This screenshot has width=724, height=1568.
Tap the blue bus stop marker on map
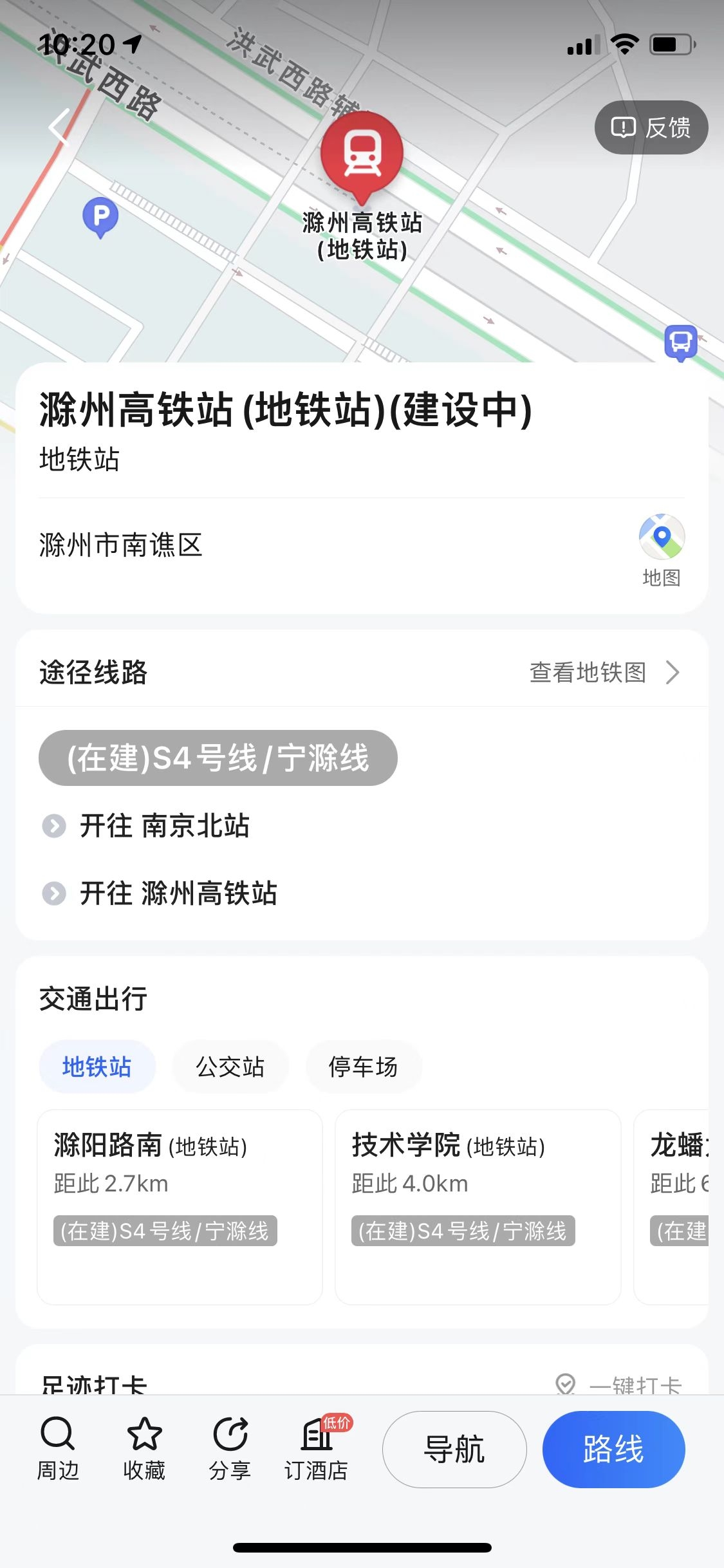point(681,342)
